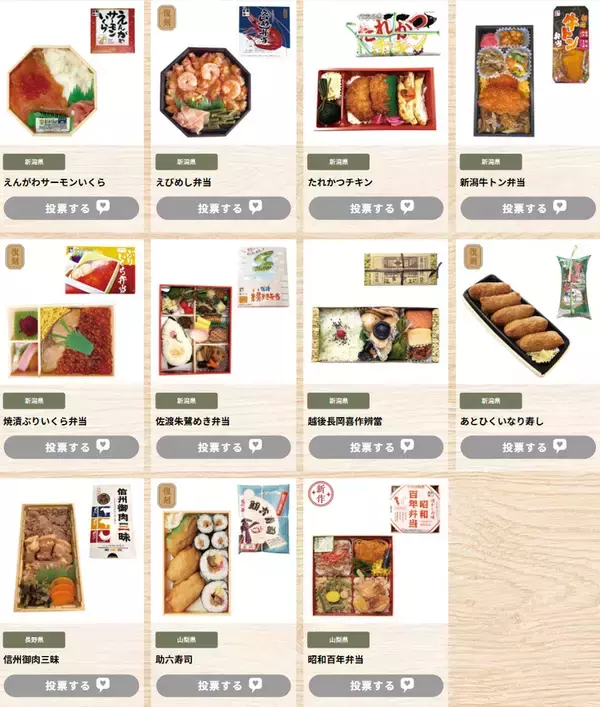The image size is (600, 707).
Task: Vote for 焼漬ぶりいくら弁当
Action: point(71,447)
